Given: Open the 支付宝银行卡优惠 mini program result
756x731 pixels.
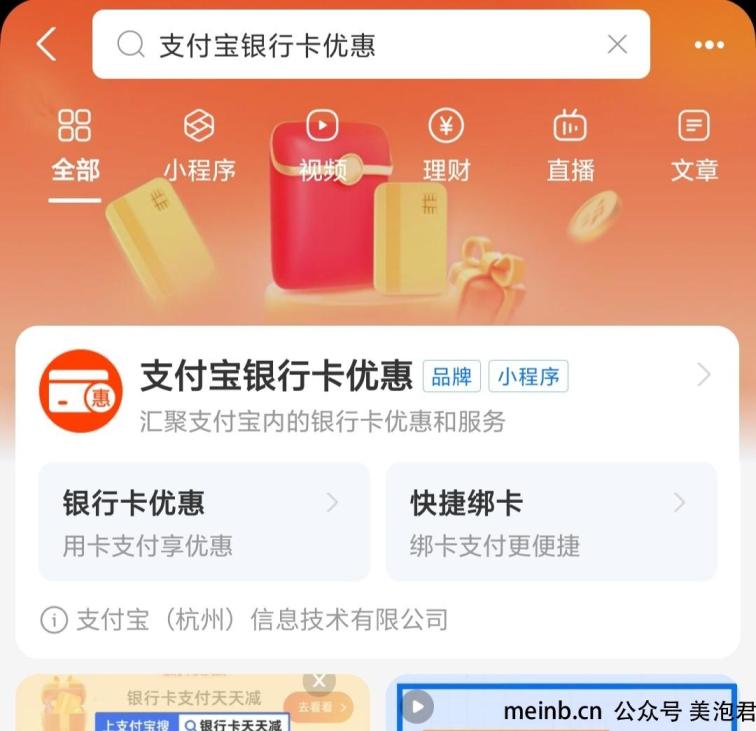Looking at the screenshot, I should coord(377,391).
